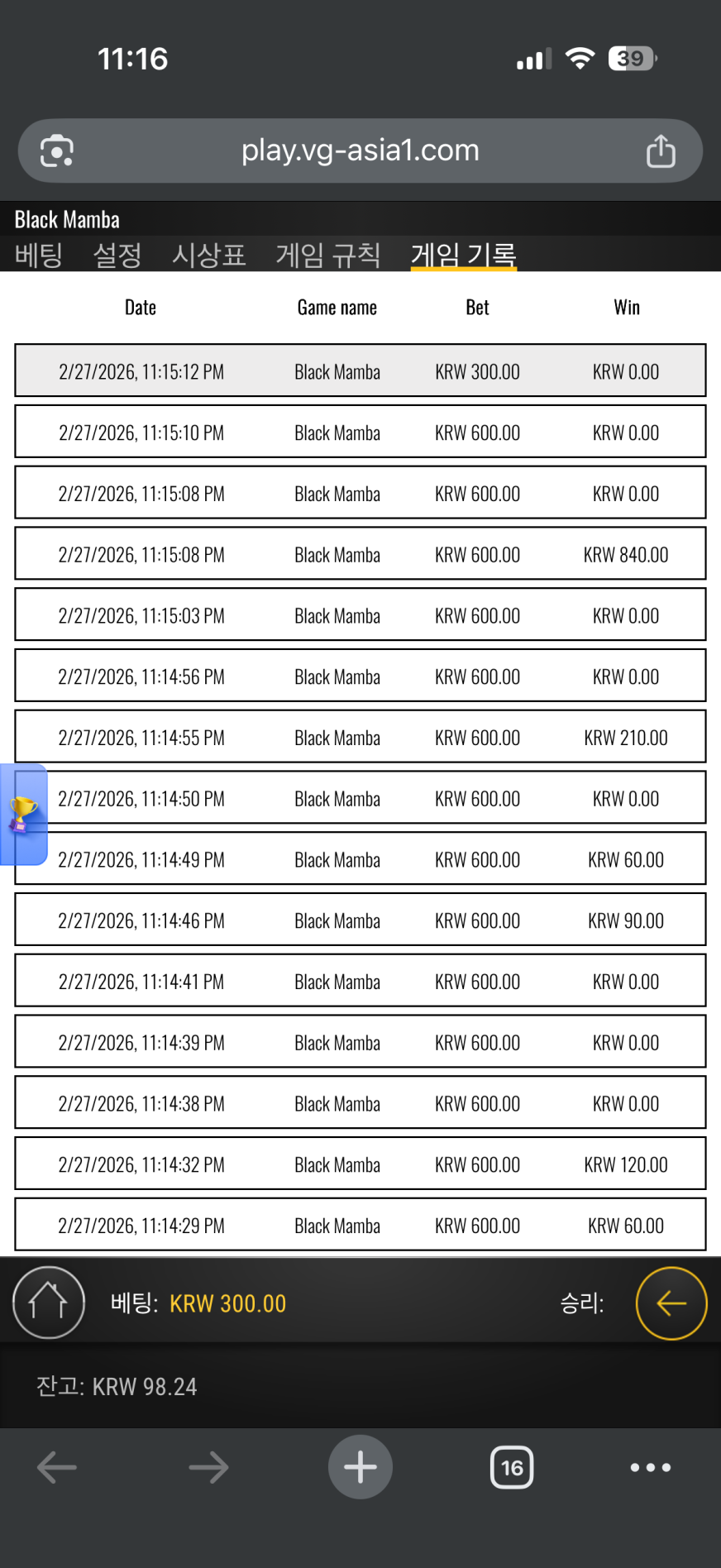Screen dimensions: 721x1568
Task: Select the 시상표 tab
Action: [x=209, y=255]
